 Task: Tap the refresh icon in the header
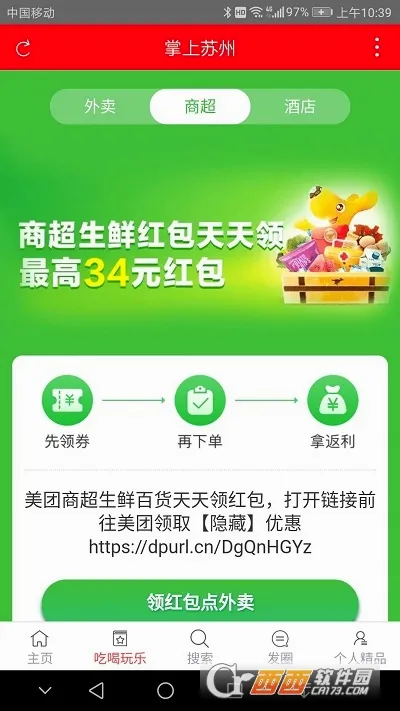coord(23,48)
